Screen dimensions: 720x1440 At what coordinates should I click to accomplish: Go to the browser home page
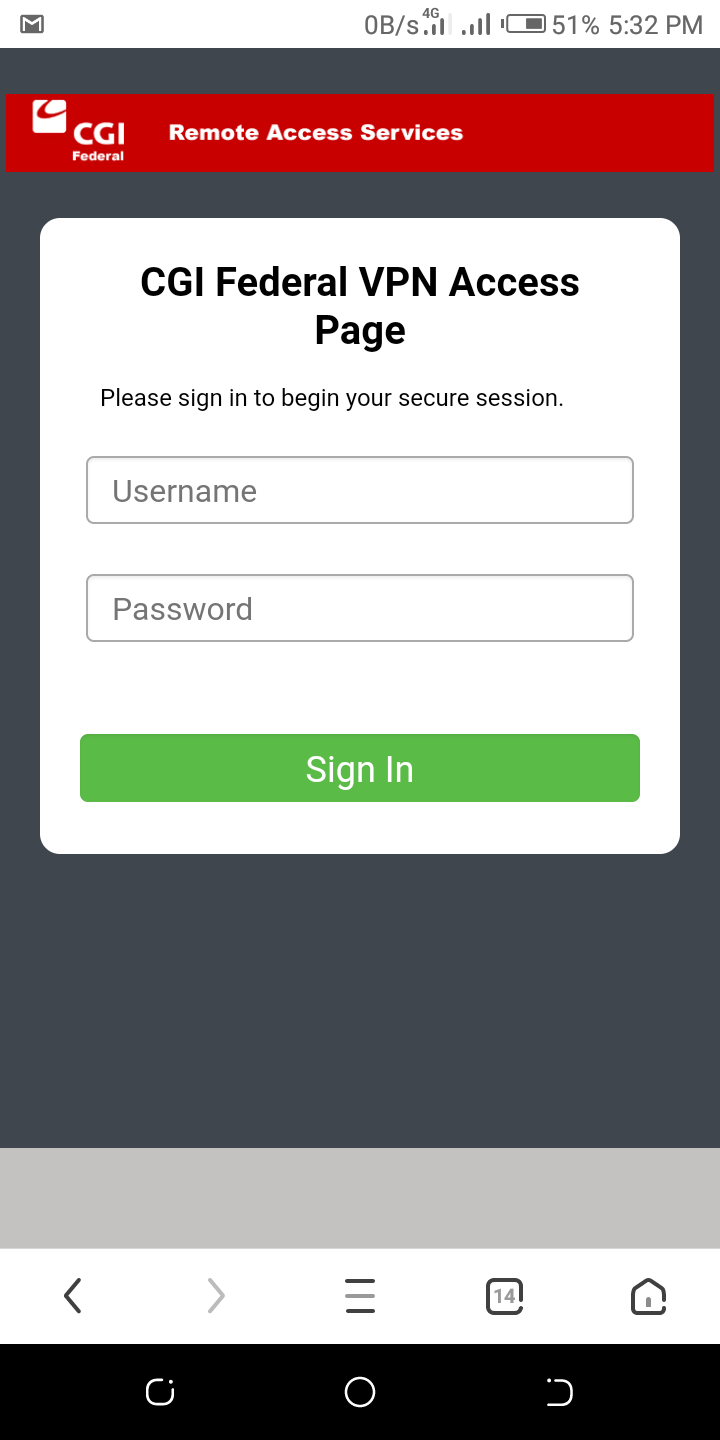point(648,1296)
